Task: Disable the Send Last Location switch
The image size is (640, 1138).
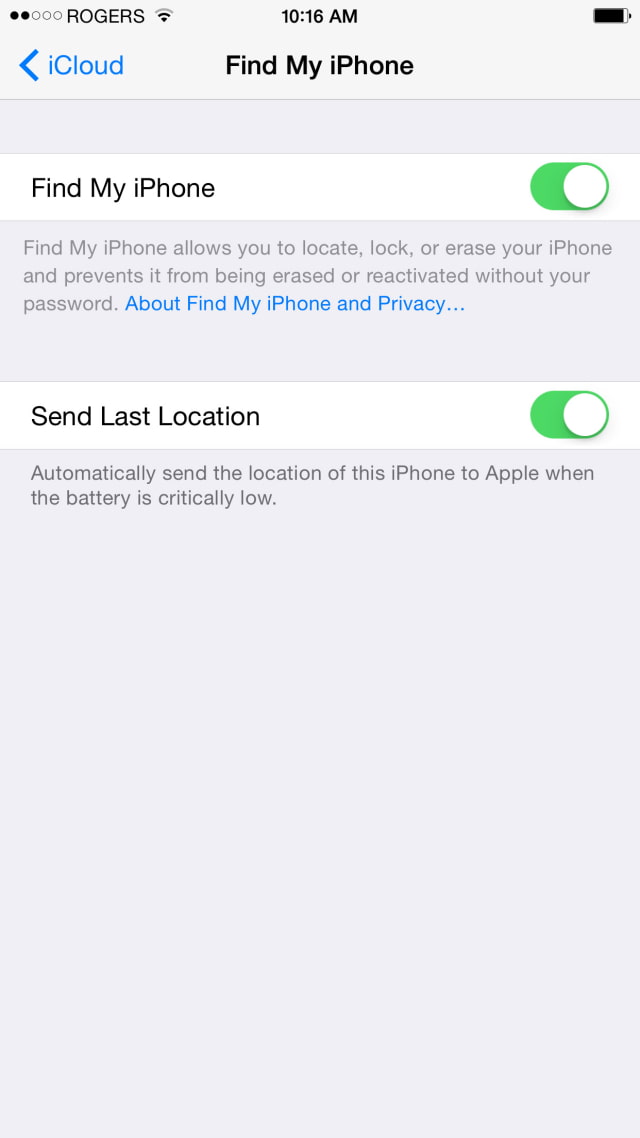Action: (x=570, y=414)
